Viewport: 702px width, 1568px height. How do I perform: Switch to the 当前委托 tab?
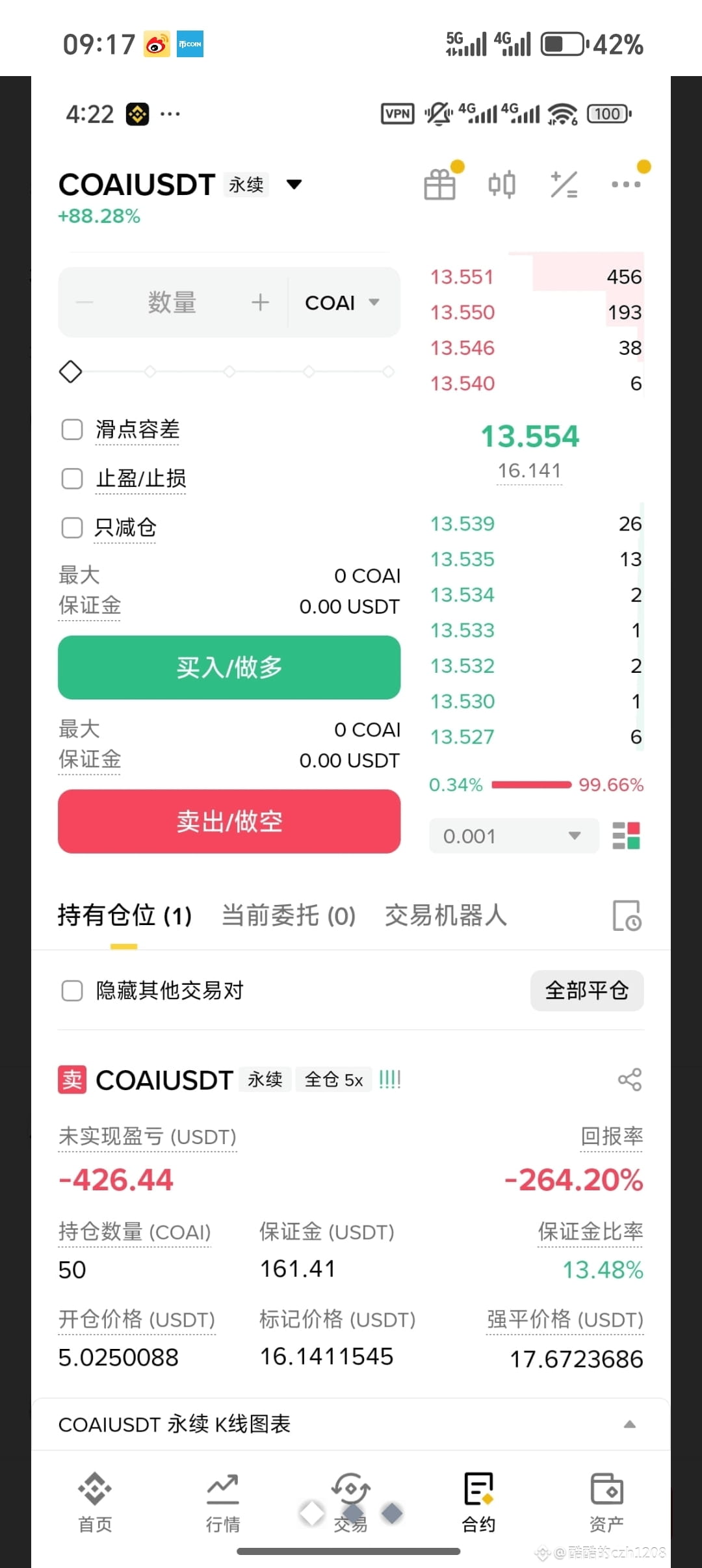point(287,915)
